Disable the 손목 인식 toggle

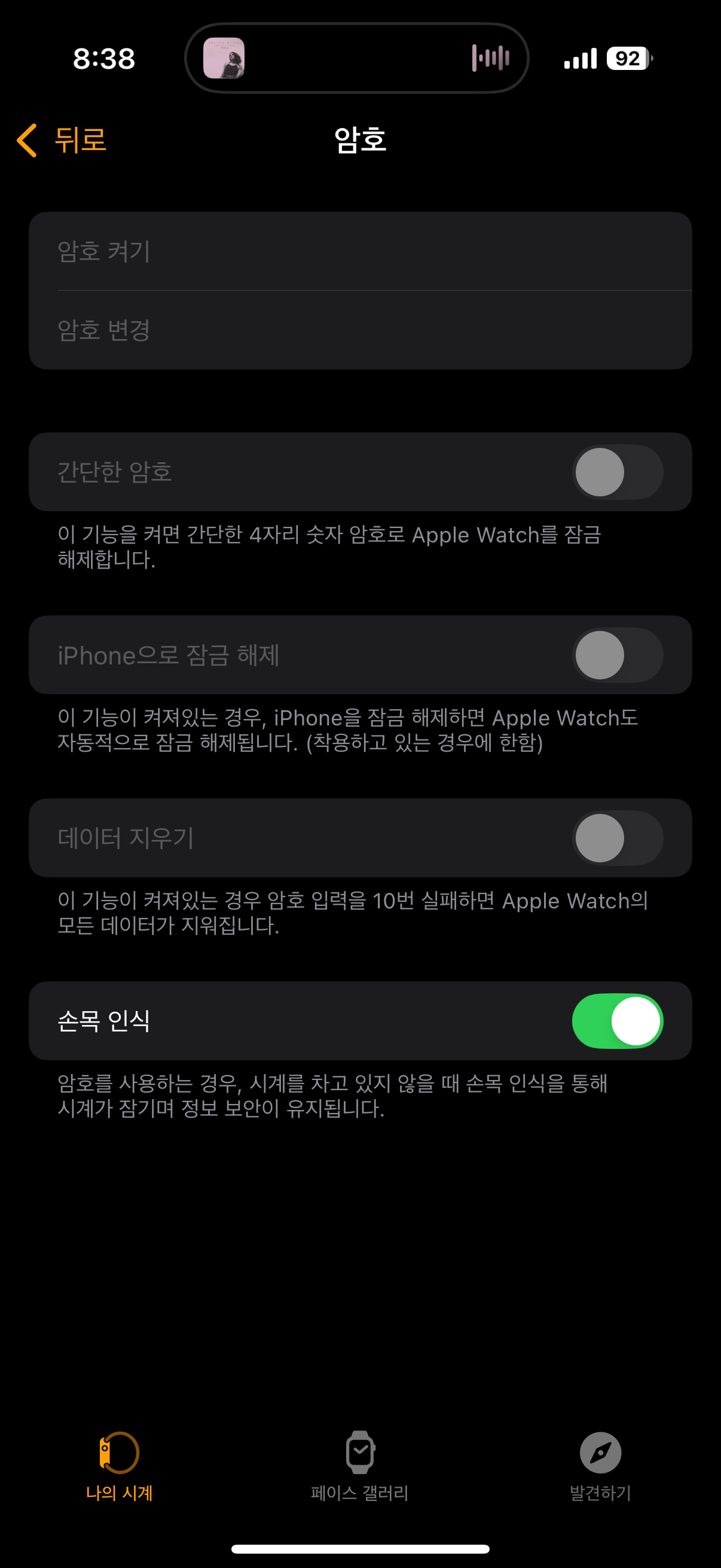[617, 1021]
